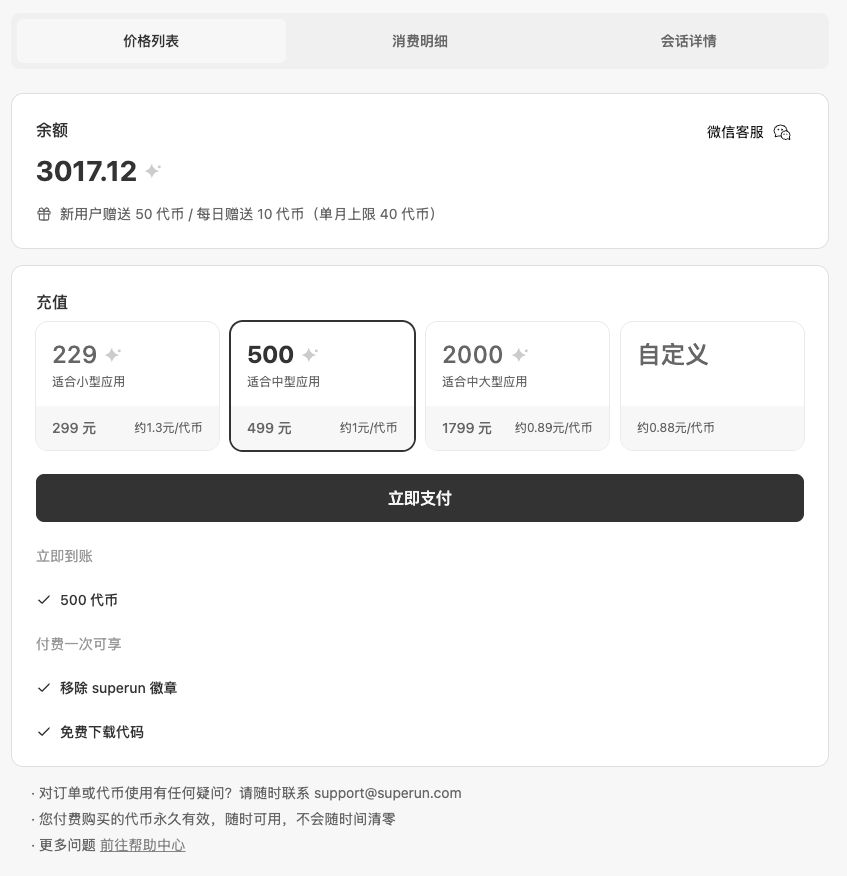Tap the 立即支付 button
This screenshot has width=847, height=876.
[x=420, y=498]
